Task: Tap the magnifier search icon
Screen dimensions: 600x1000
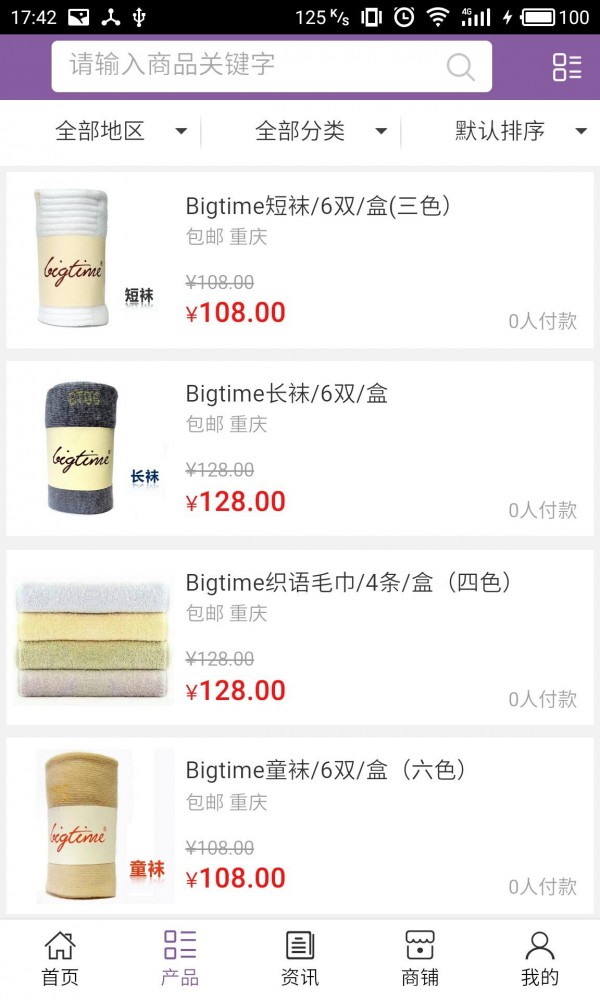Action: coord(460,67)
